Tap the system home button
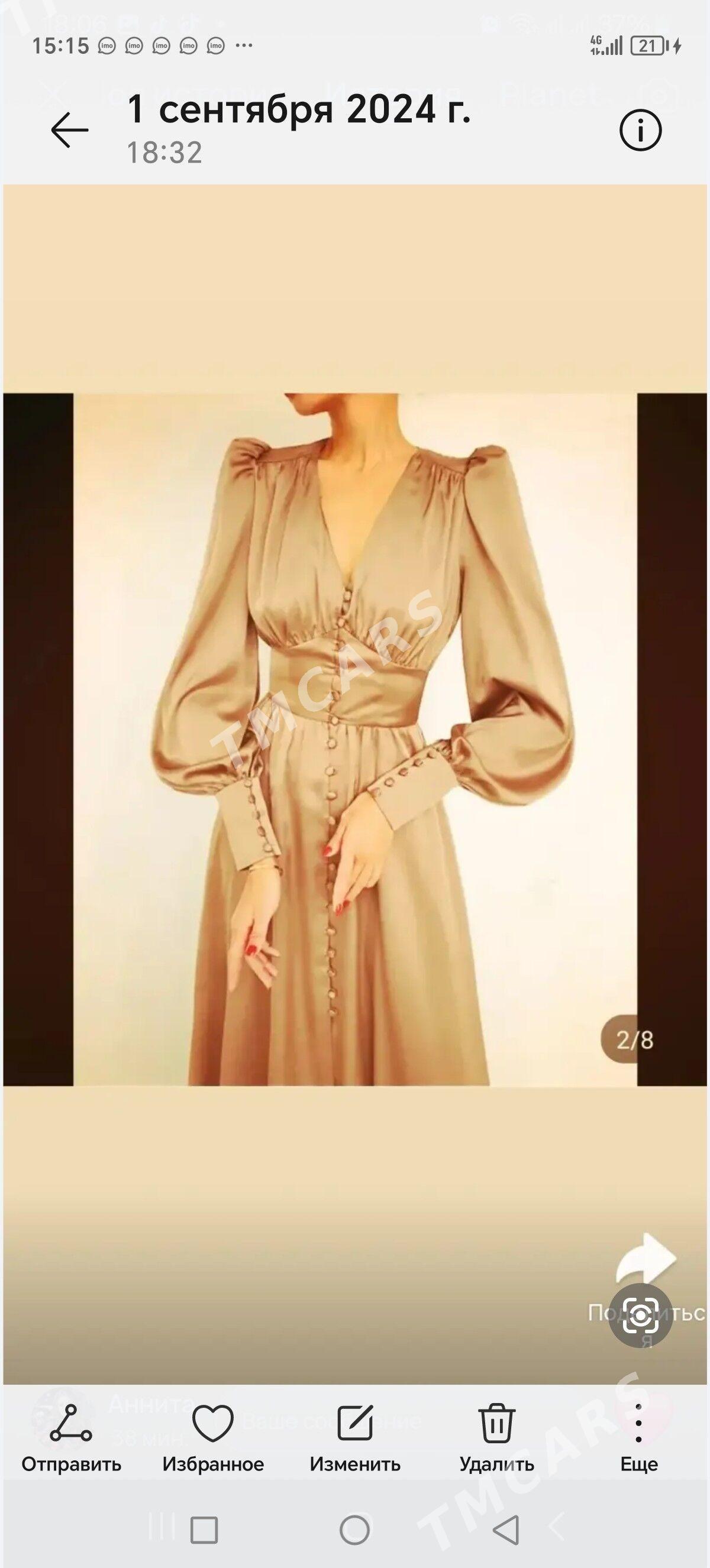710x1568 pixels. [x=354, y=1530]
